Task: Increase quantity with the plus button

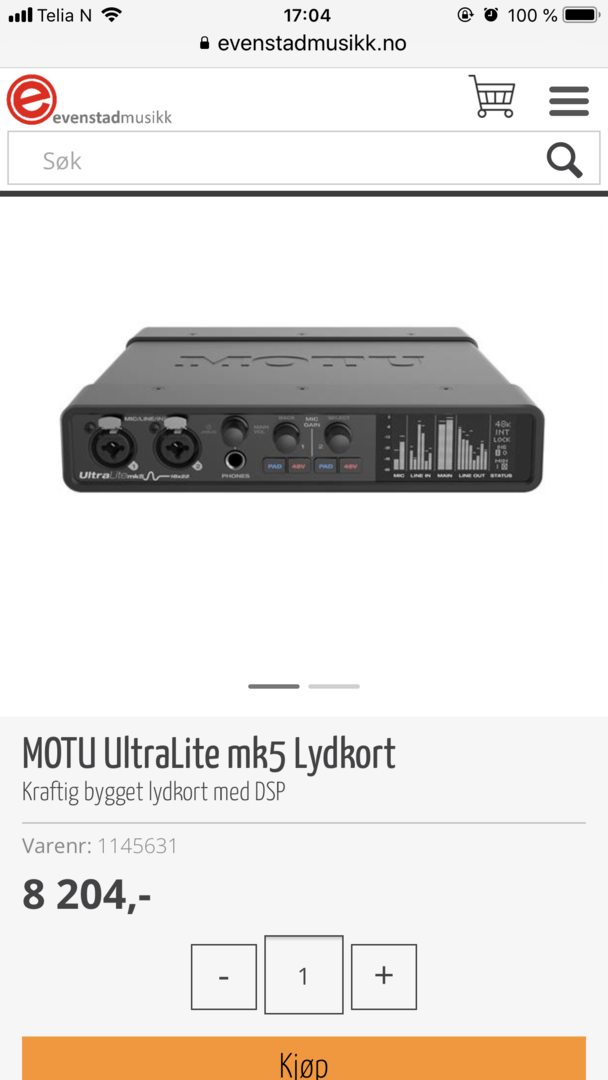Action: click(384, 977)
